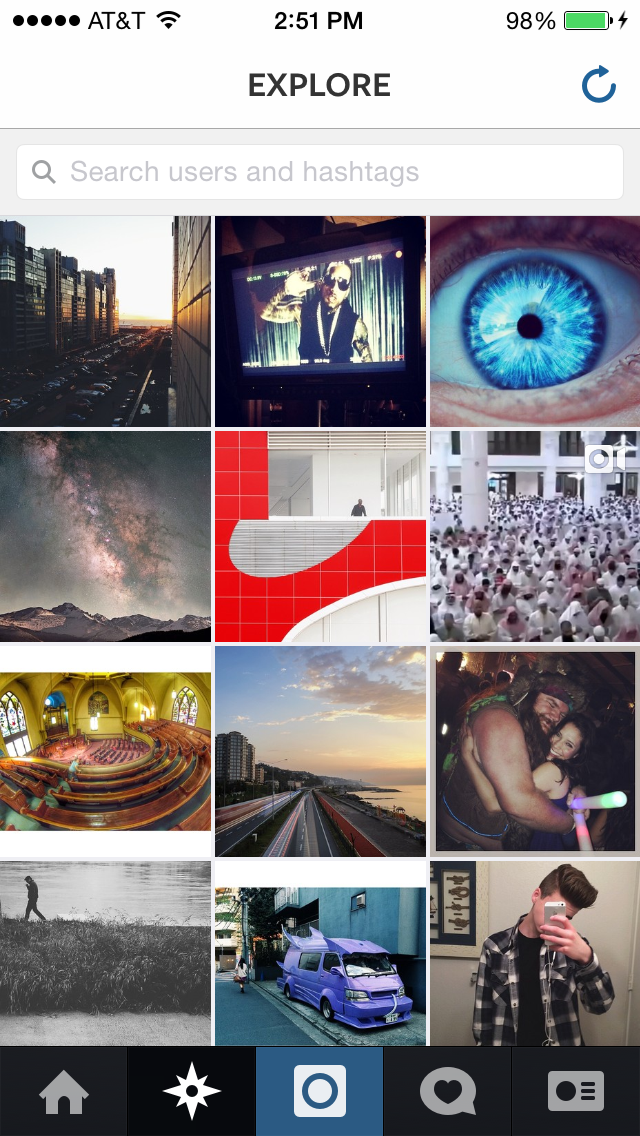640x1136 pixels.
Task: View the Milky Way night sky photo
Action: pyautogui.click(x=105, y=536)
